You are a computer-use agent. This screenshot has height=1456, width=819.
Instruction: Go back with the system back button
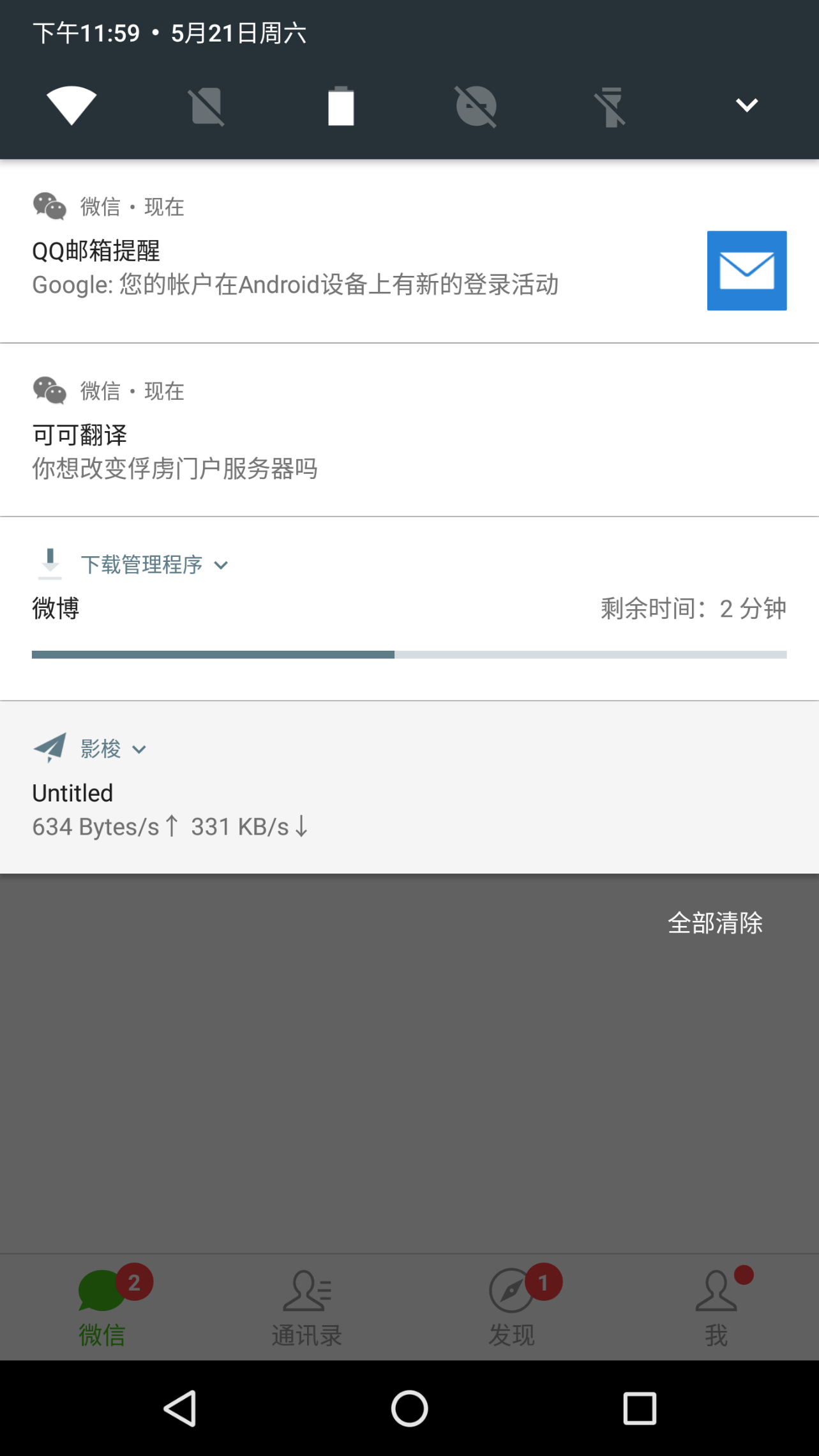click(x=180, y=1408)
